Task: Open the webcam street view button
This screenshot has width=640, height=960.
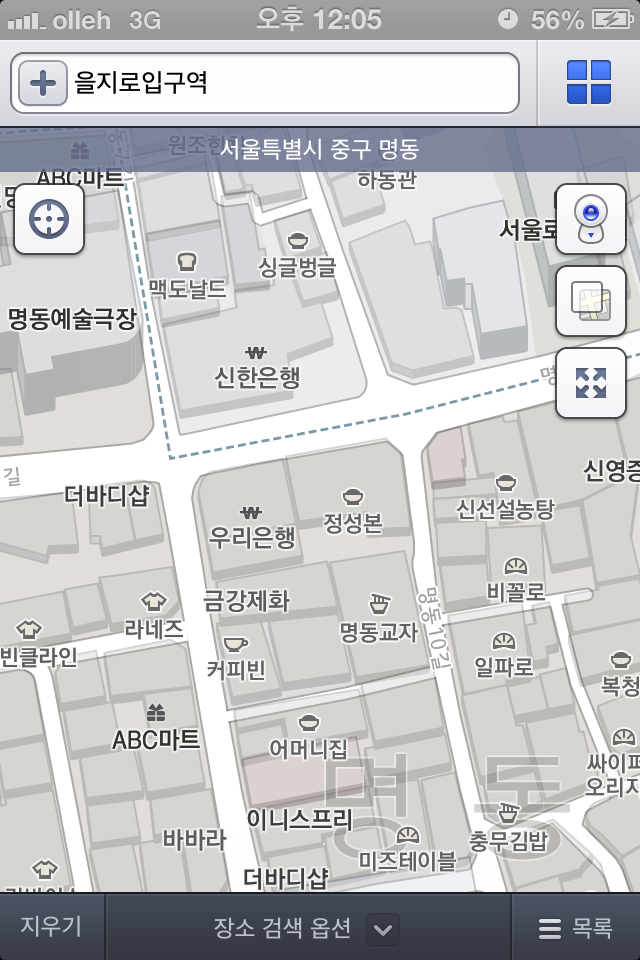Action: coord(590,219)
